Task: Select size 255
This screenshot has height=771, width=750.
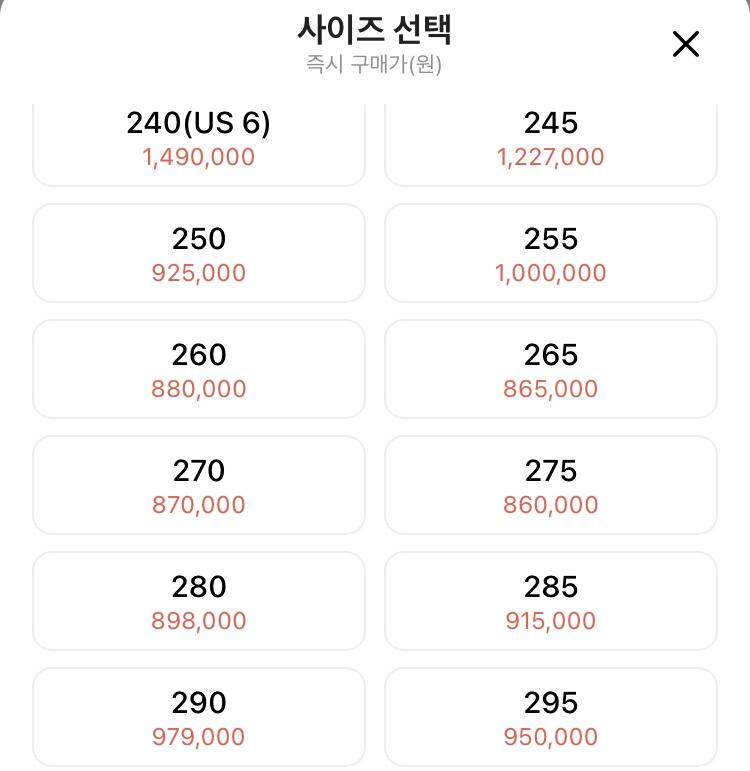Action: pyautogui.click(x=551, y=254)
